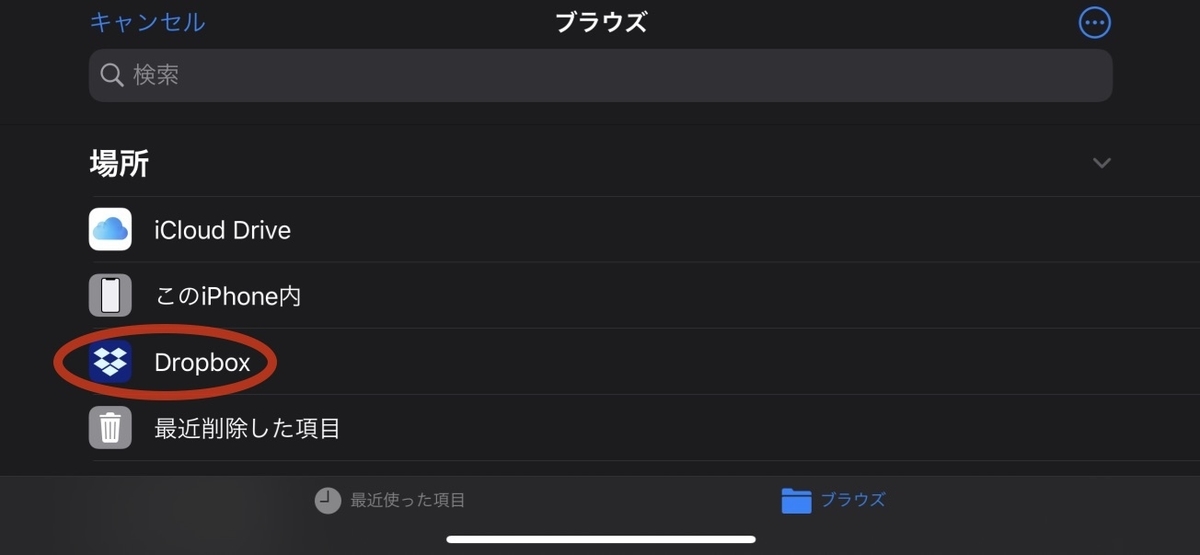The image size is (1200, 555).
Task: Tap キャンセル to cancel browsing
Action: tap(147, 22)
